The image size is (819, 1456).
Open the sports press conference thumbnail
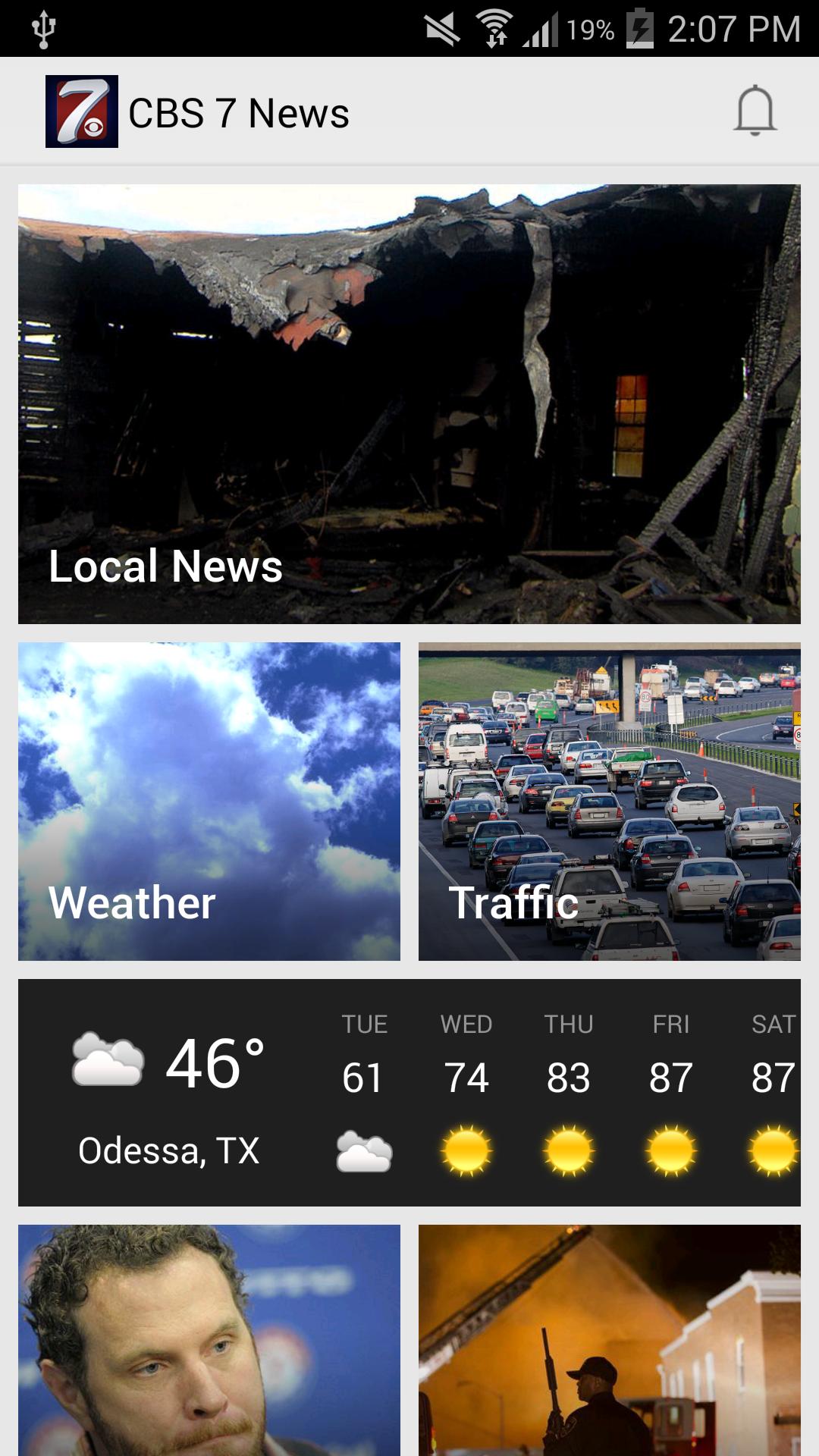[x=209, y=1357]
